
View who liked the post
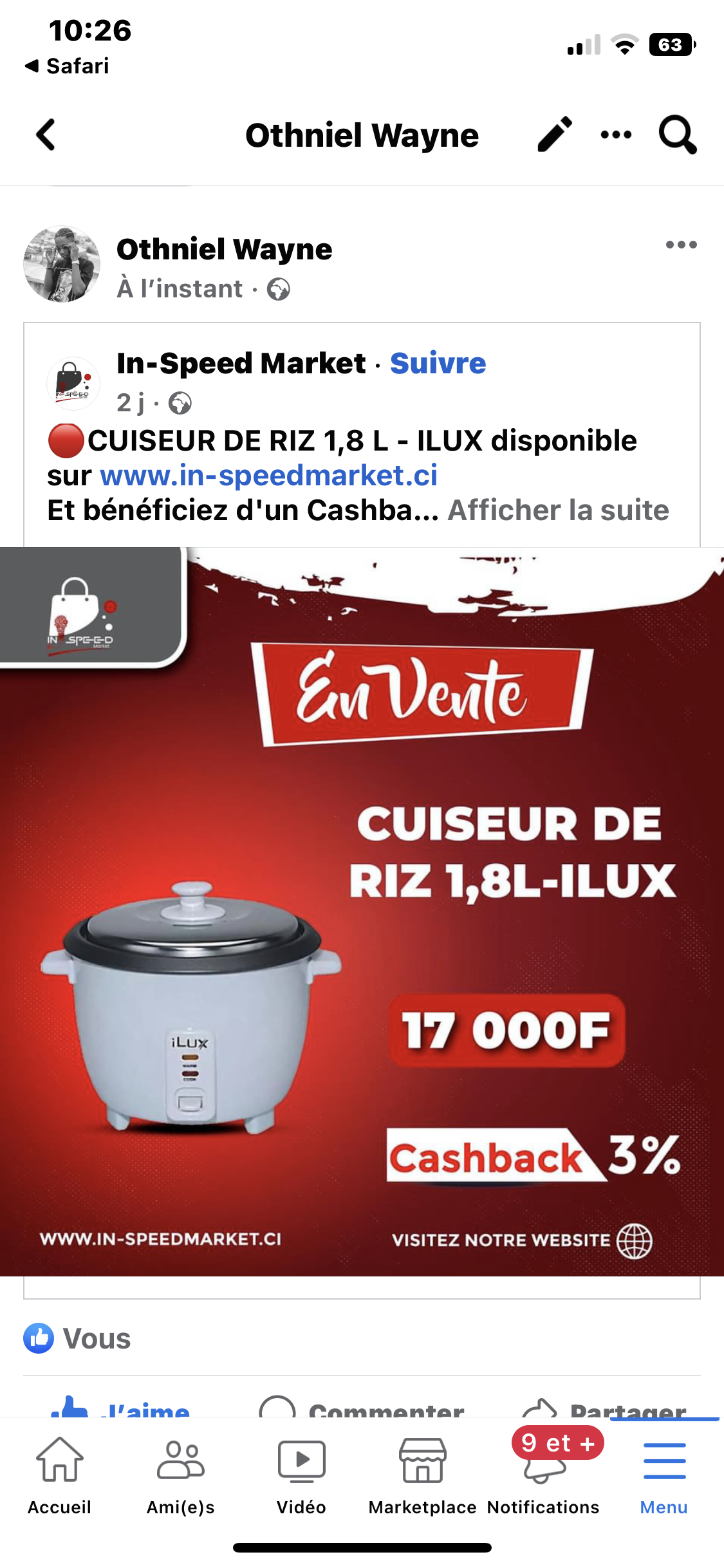click(x=77, y=1339)
